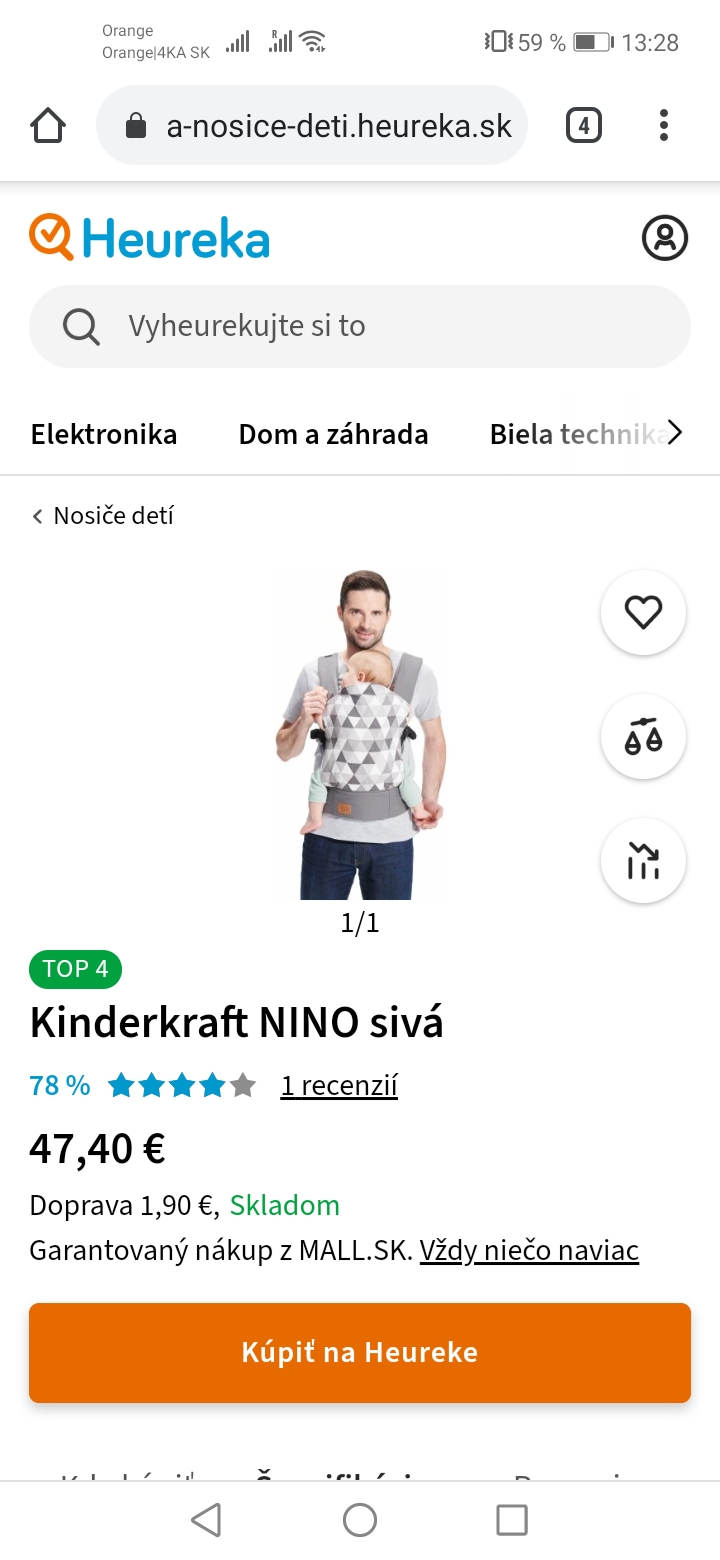Show recent apps from the navigation bar
This screenshot has width=720, height=1560.
point(512,1520)
